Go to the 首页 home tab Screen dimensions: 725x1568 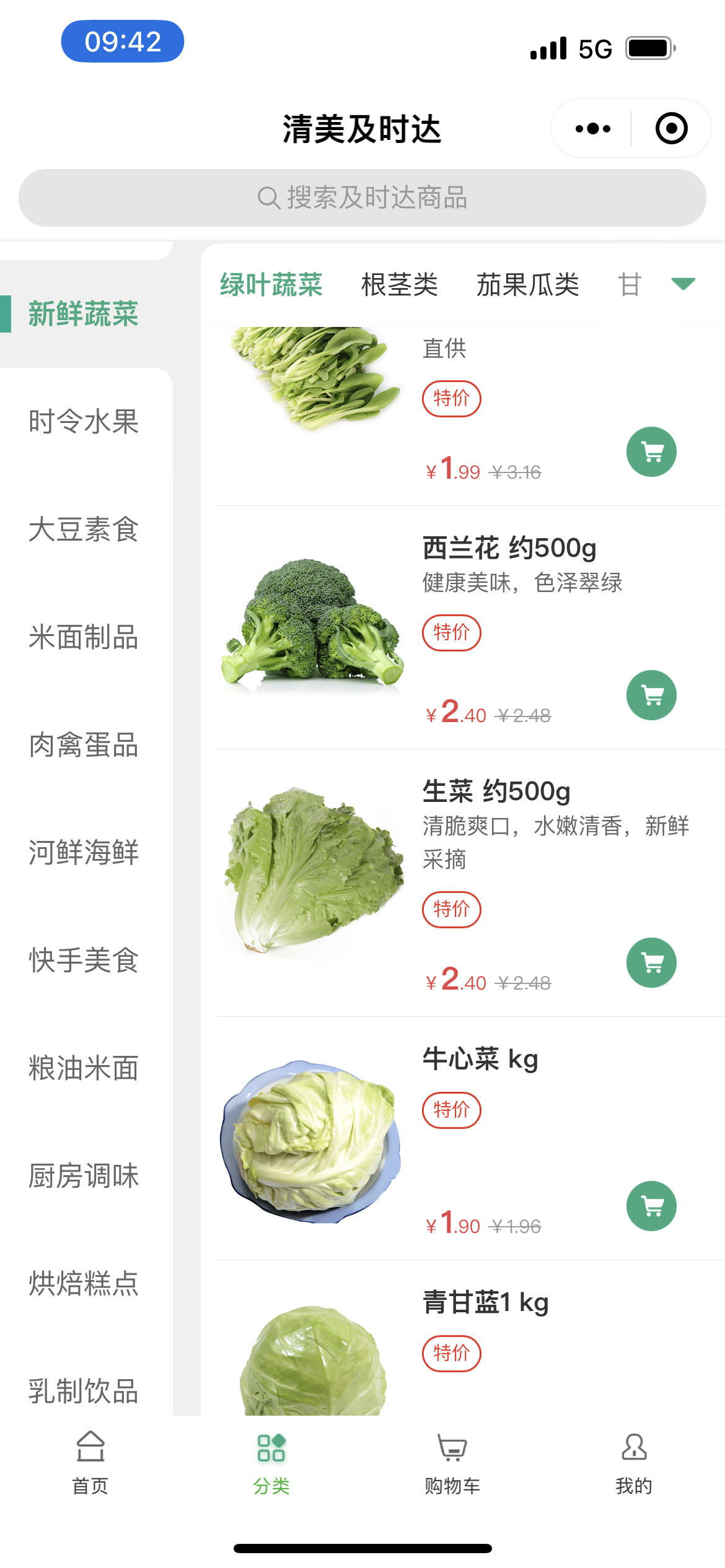pyautogui.click(x=90, y=1461)
